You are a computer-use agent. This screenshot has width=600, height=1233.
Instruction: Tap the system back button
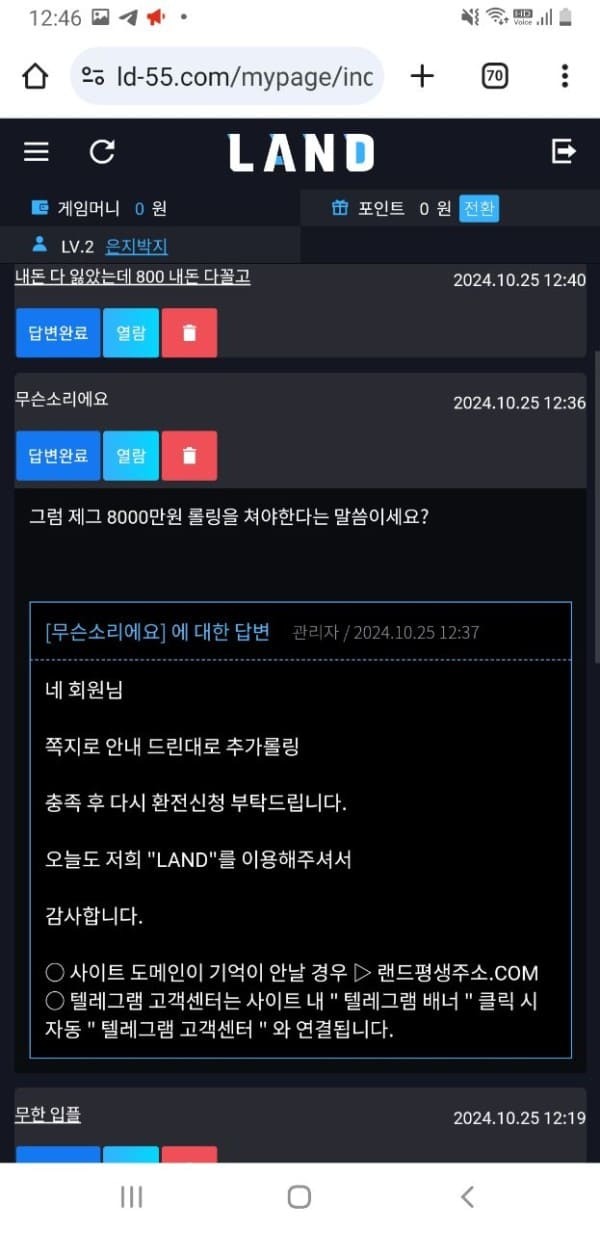click(466, 1197)
